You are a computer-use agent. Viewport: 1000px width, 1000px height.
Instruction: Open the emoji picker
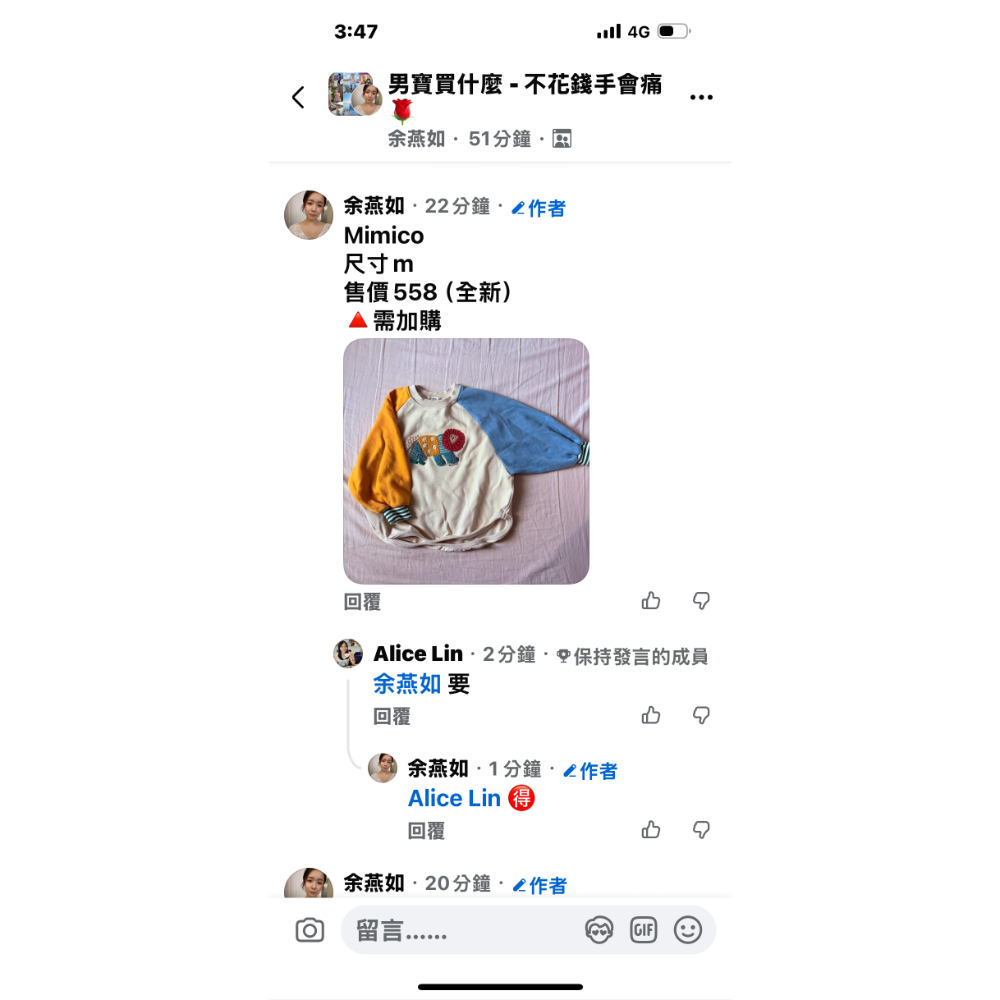(x=688, y=930)
